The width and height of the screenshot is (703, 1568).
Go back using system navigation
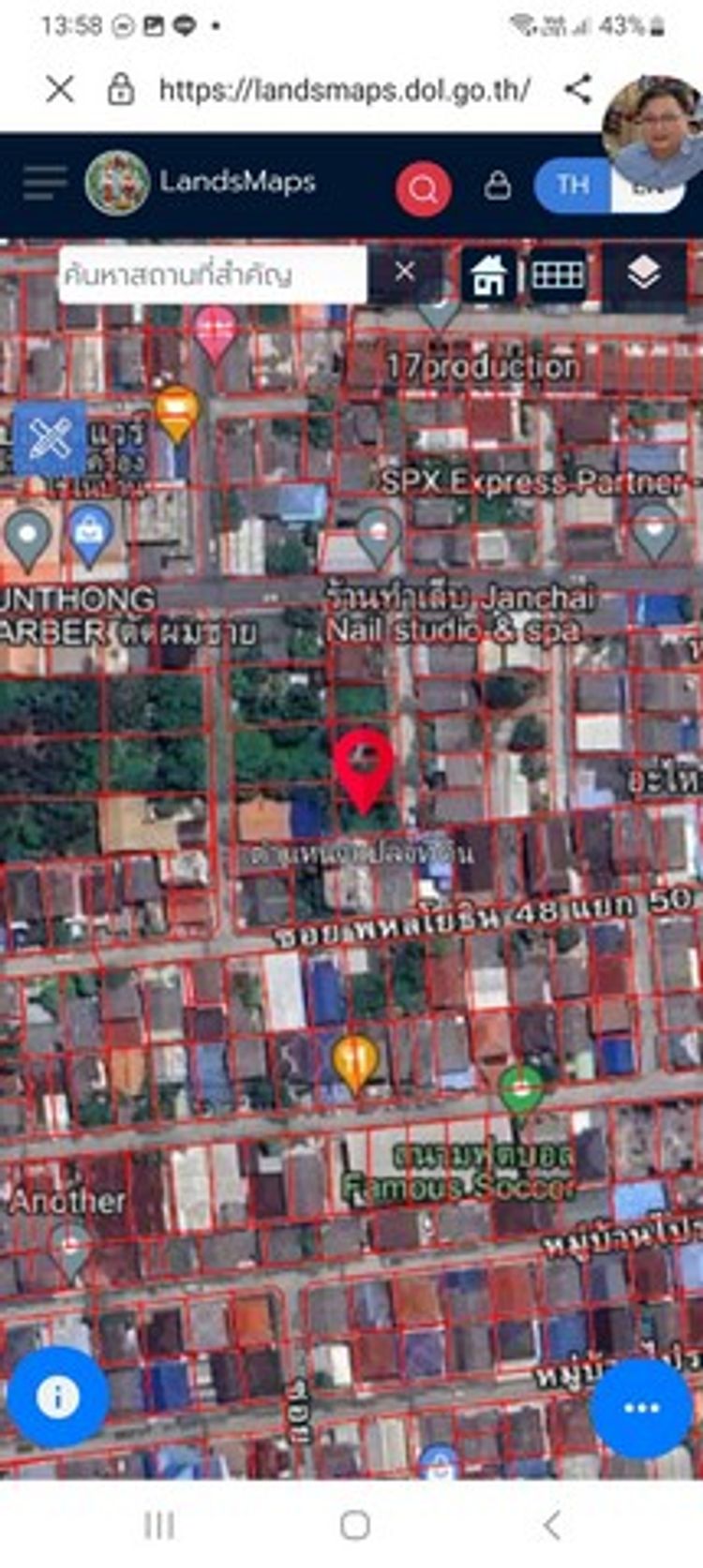click(x=553, y=1525)
